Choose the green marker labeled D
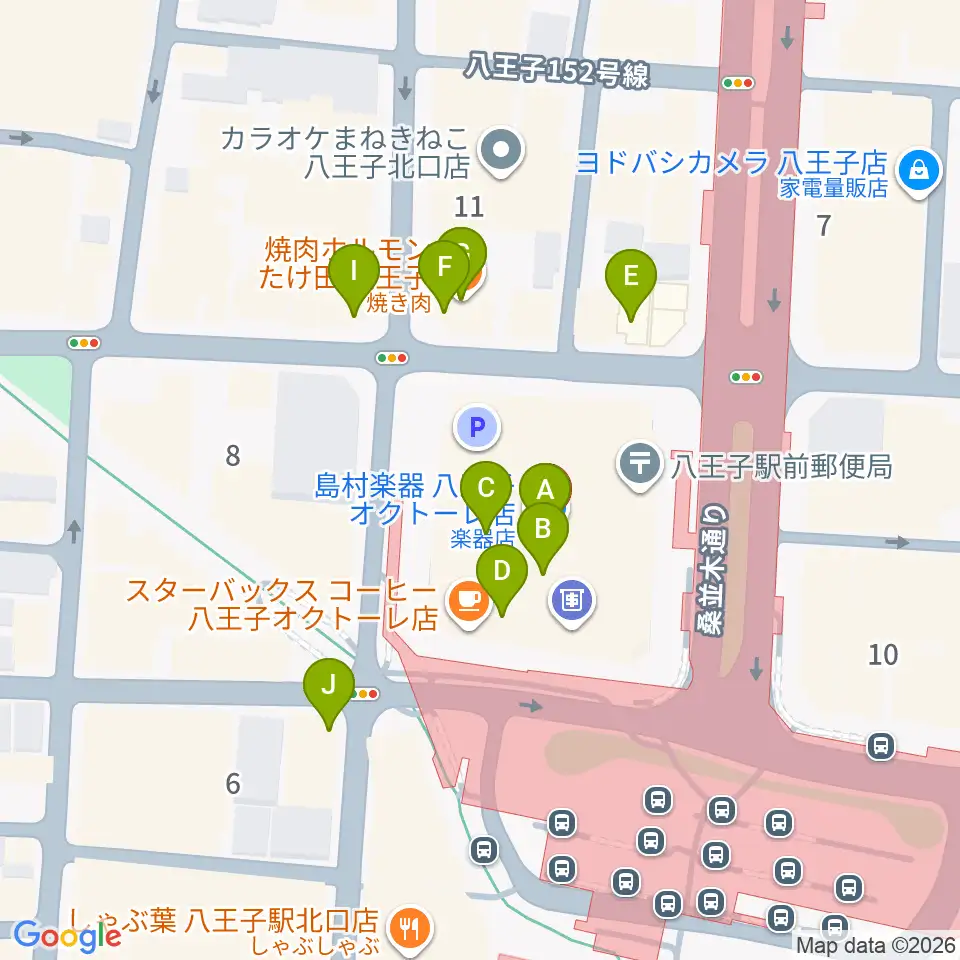 [502, 571]
